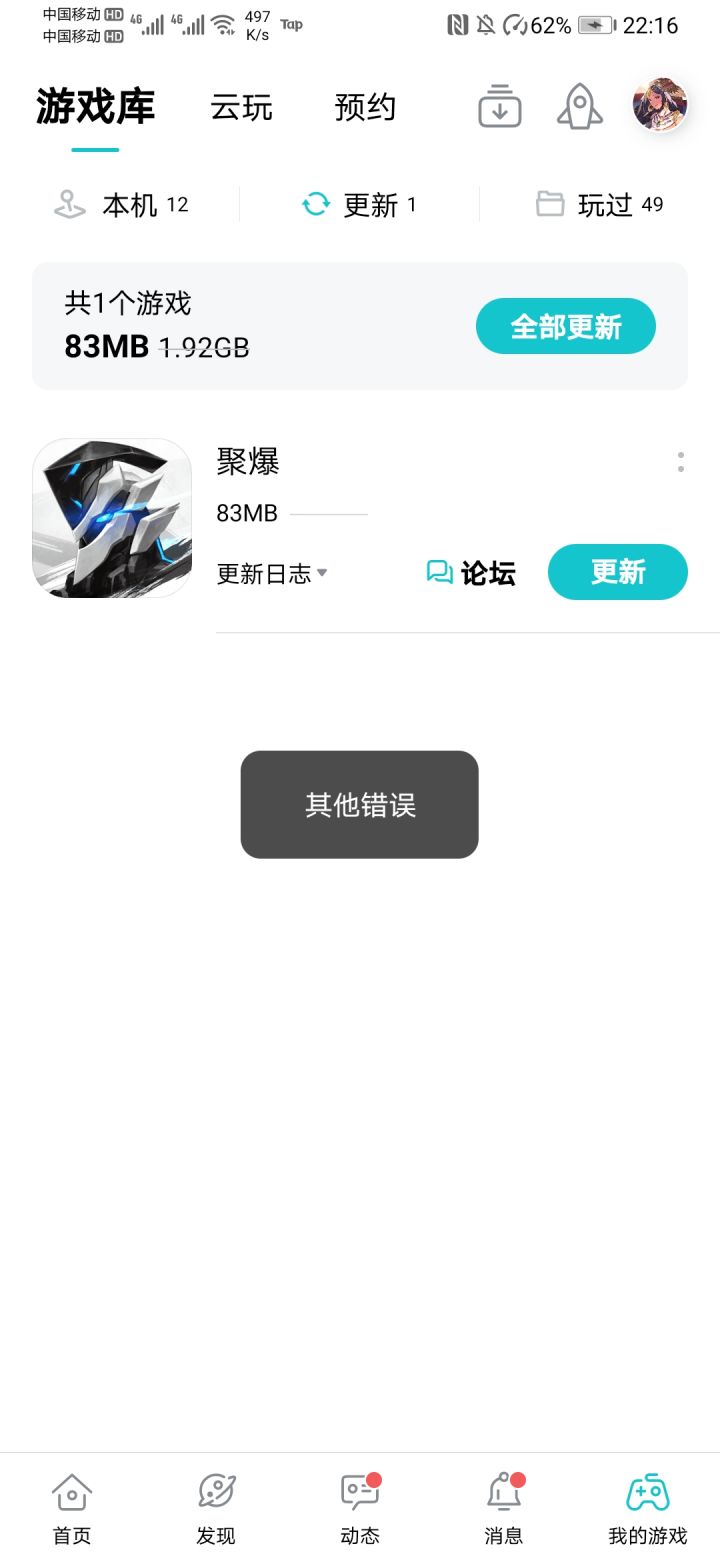The height and width of the screenshot is (1560, 720).
Task: Open the 论坛 forum icon for 聚爆
Action: point(468,573)
